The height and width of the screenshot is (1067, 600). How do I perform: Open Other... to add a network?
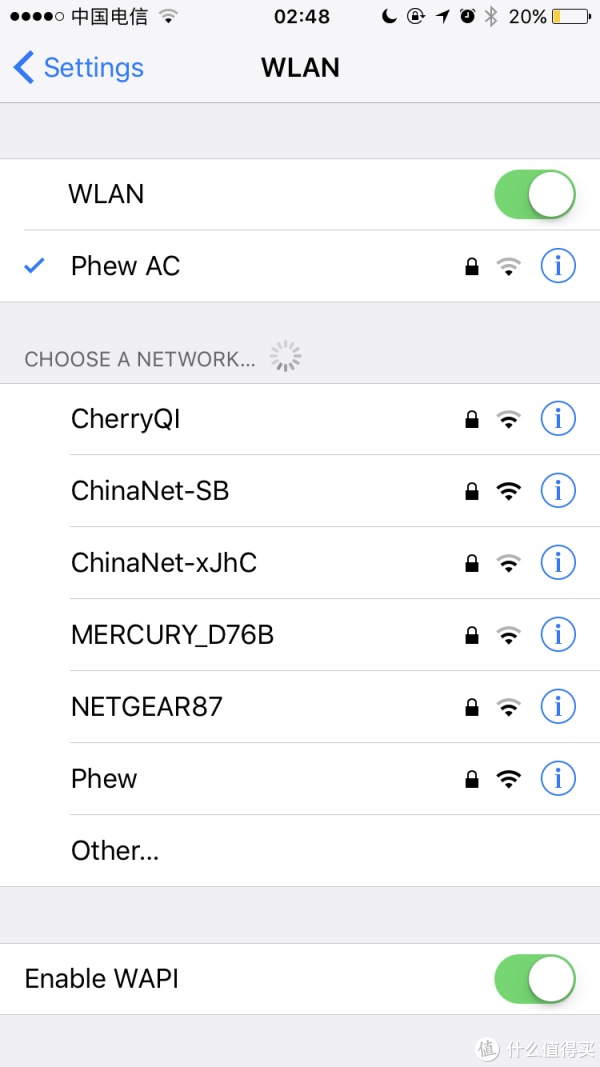115,851
